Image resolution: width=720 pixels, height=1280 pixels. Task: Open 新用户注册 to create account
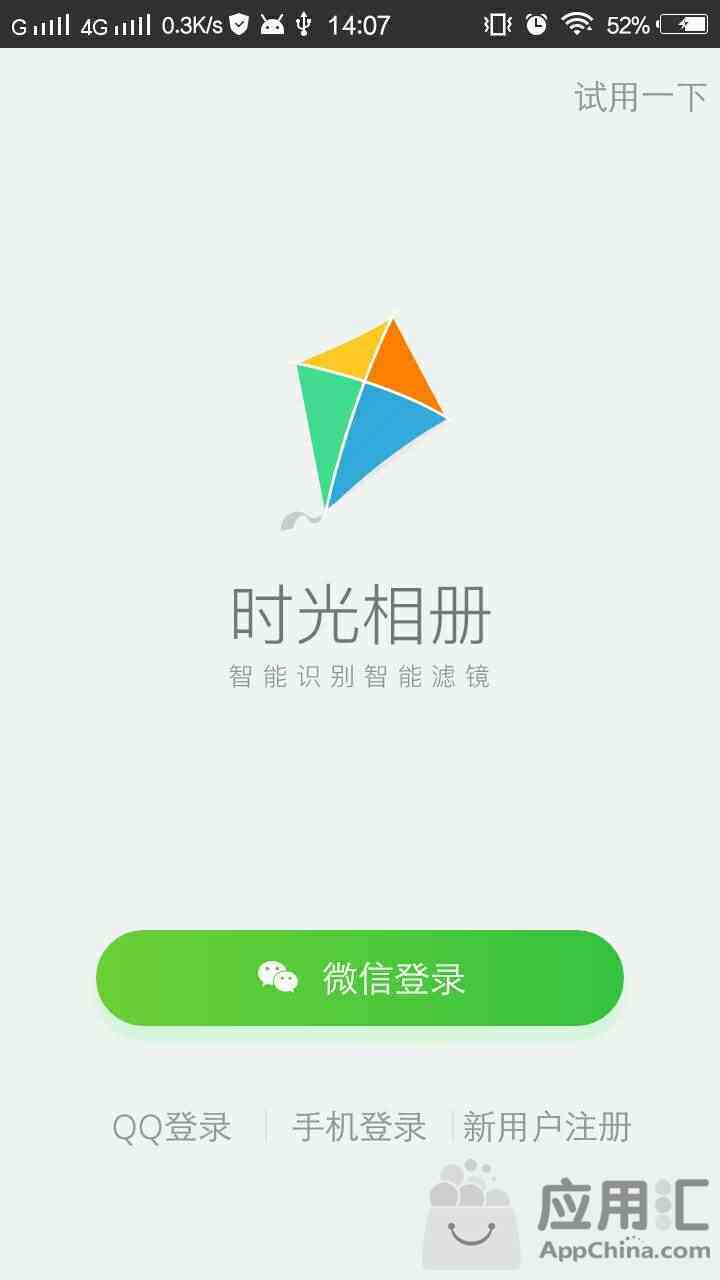(x=547, y=1127)
